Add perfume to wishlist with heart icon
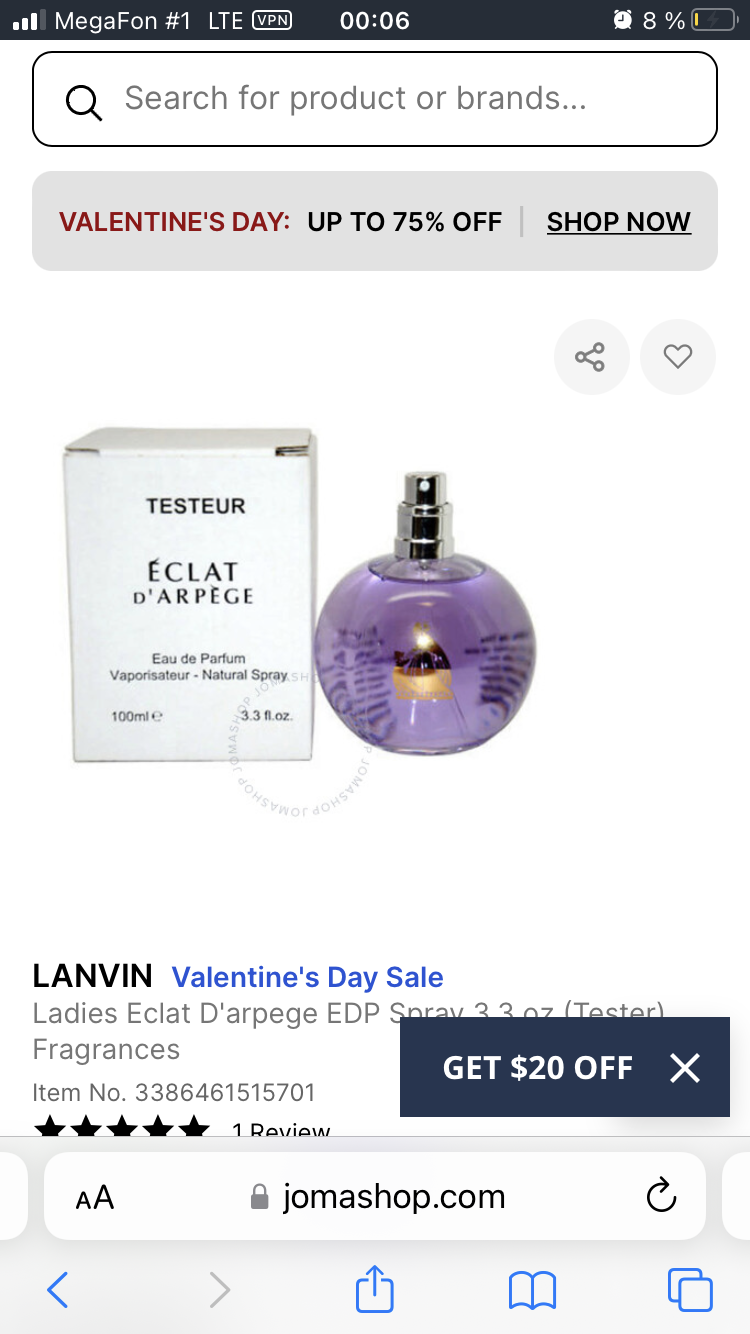Screen dimensions: 750x1334 678,357
